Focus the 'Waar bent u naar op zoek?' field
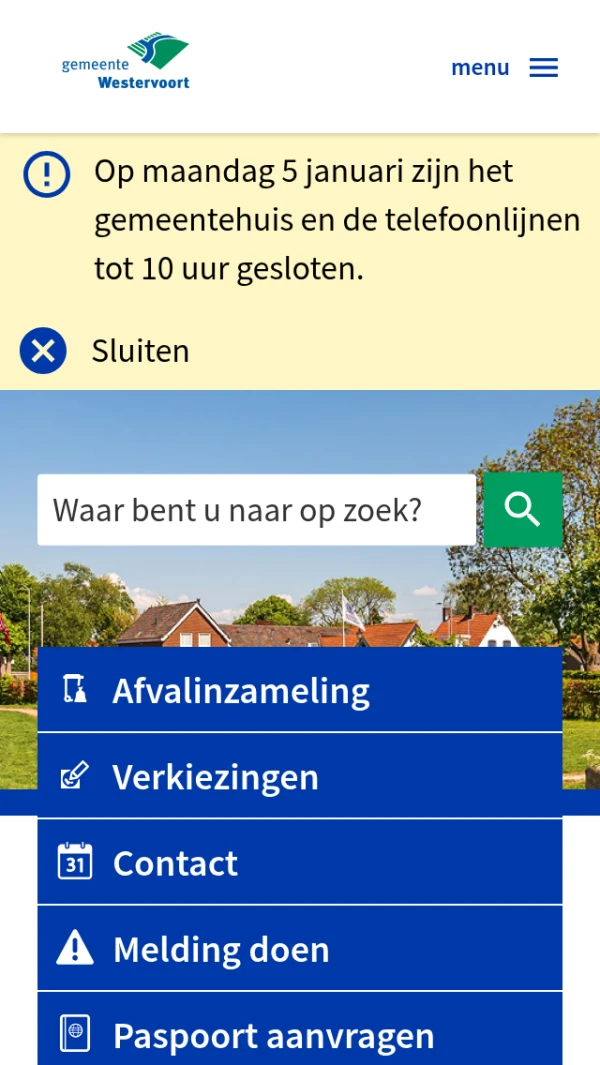The image size is (600, 1065). tap(256, 510)
